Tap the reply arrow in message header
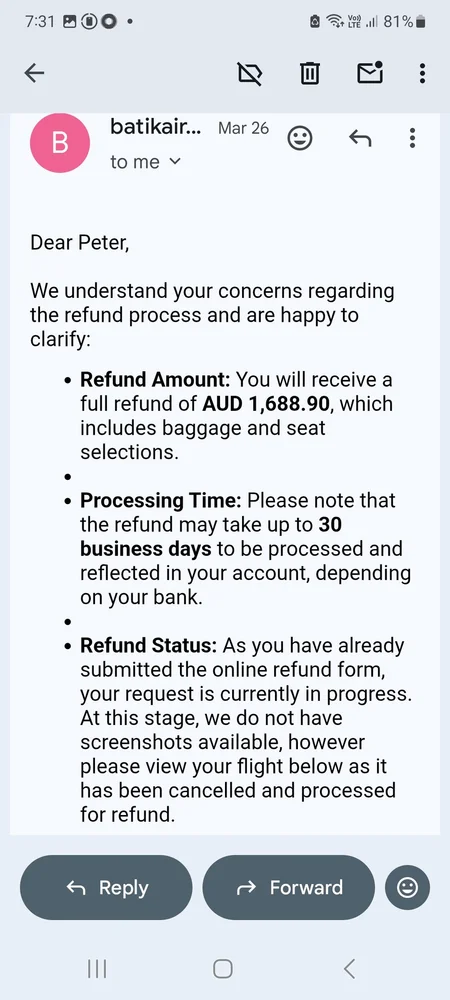 pyautogui.click(x=360, y=137)
